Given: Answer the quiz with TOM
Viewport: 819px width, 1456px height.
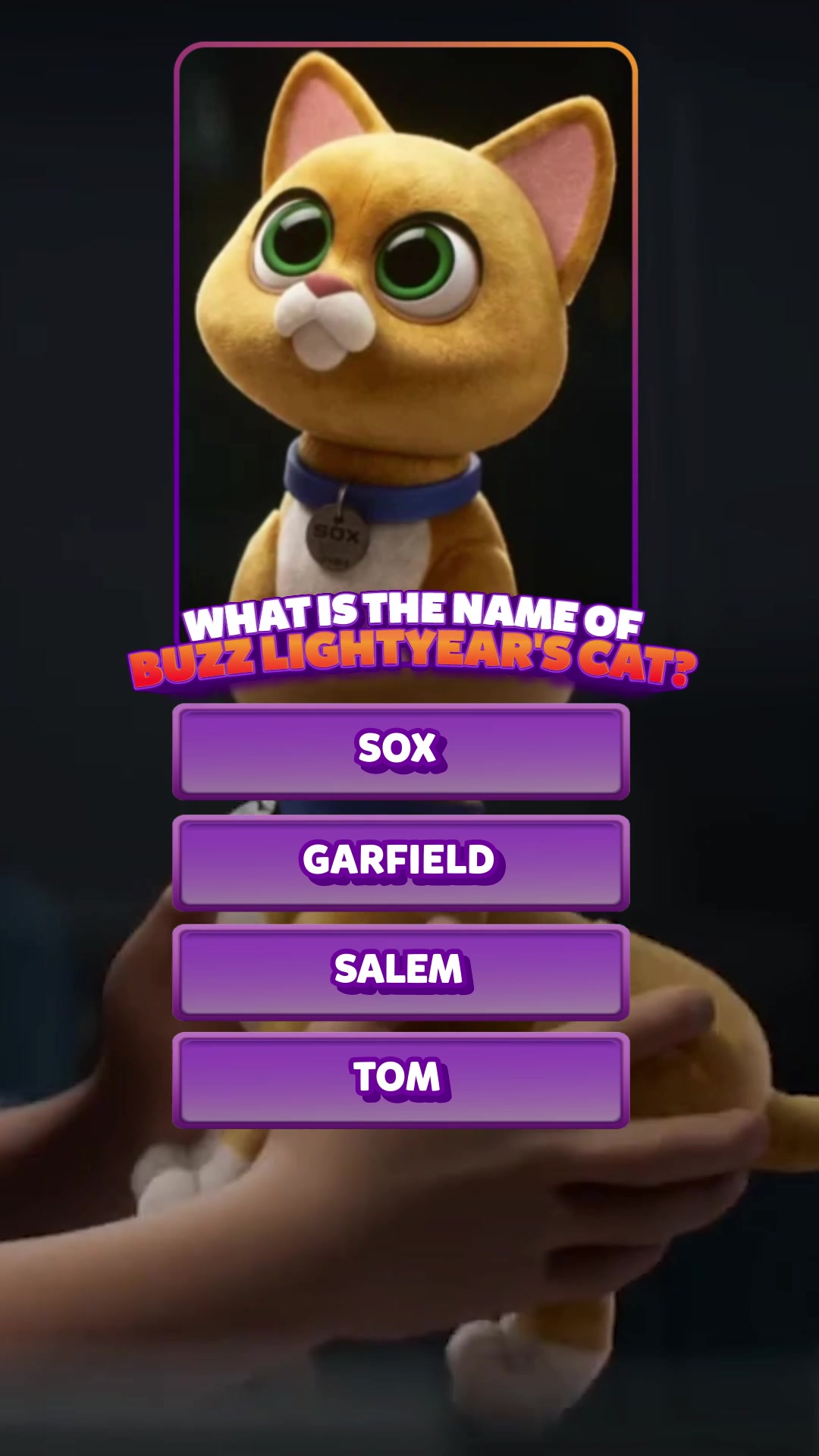Looking at the screenshot, I should [400, 1080].
